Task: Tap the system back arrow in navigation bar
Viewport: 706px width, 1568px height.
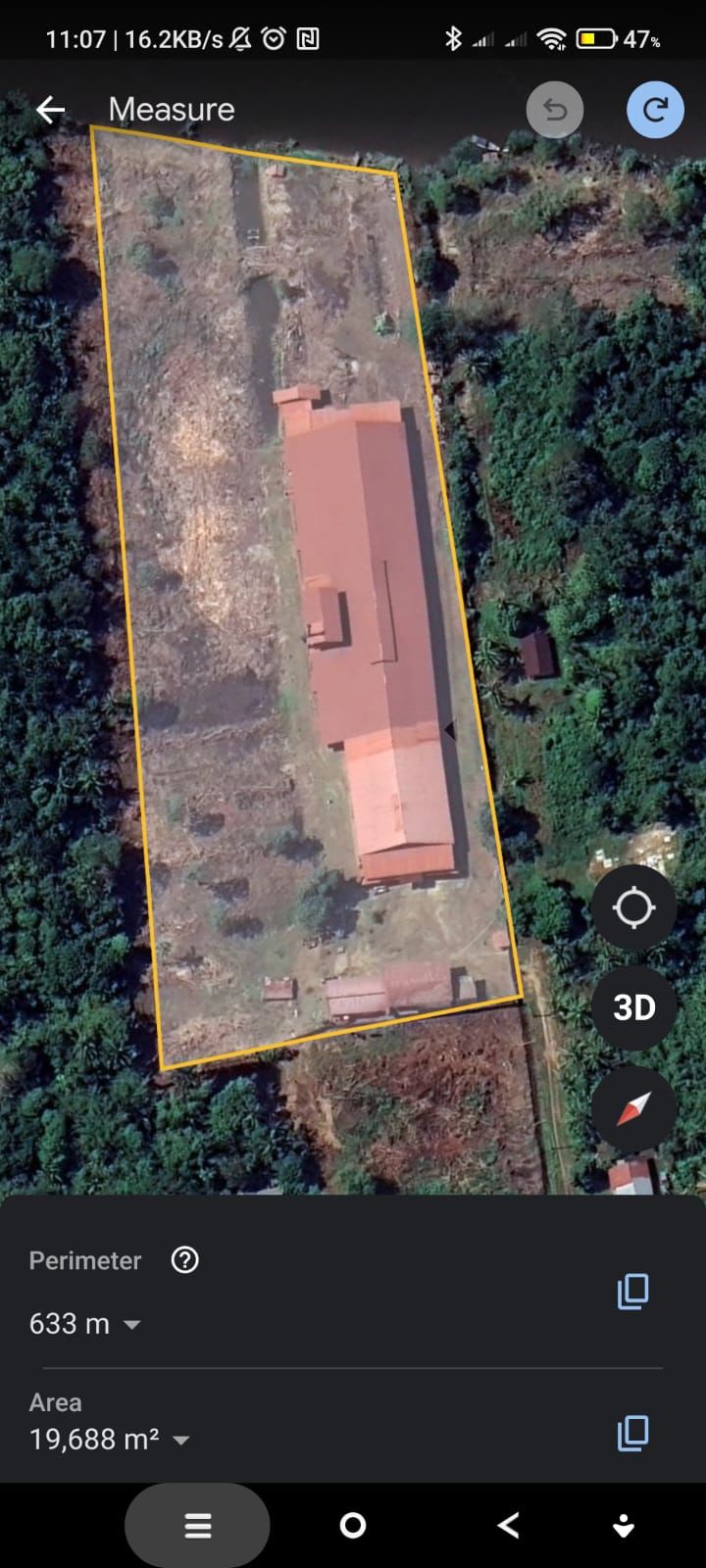Action: (508, 1525)
